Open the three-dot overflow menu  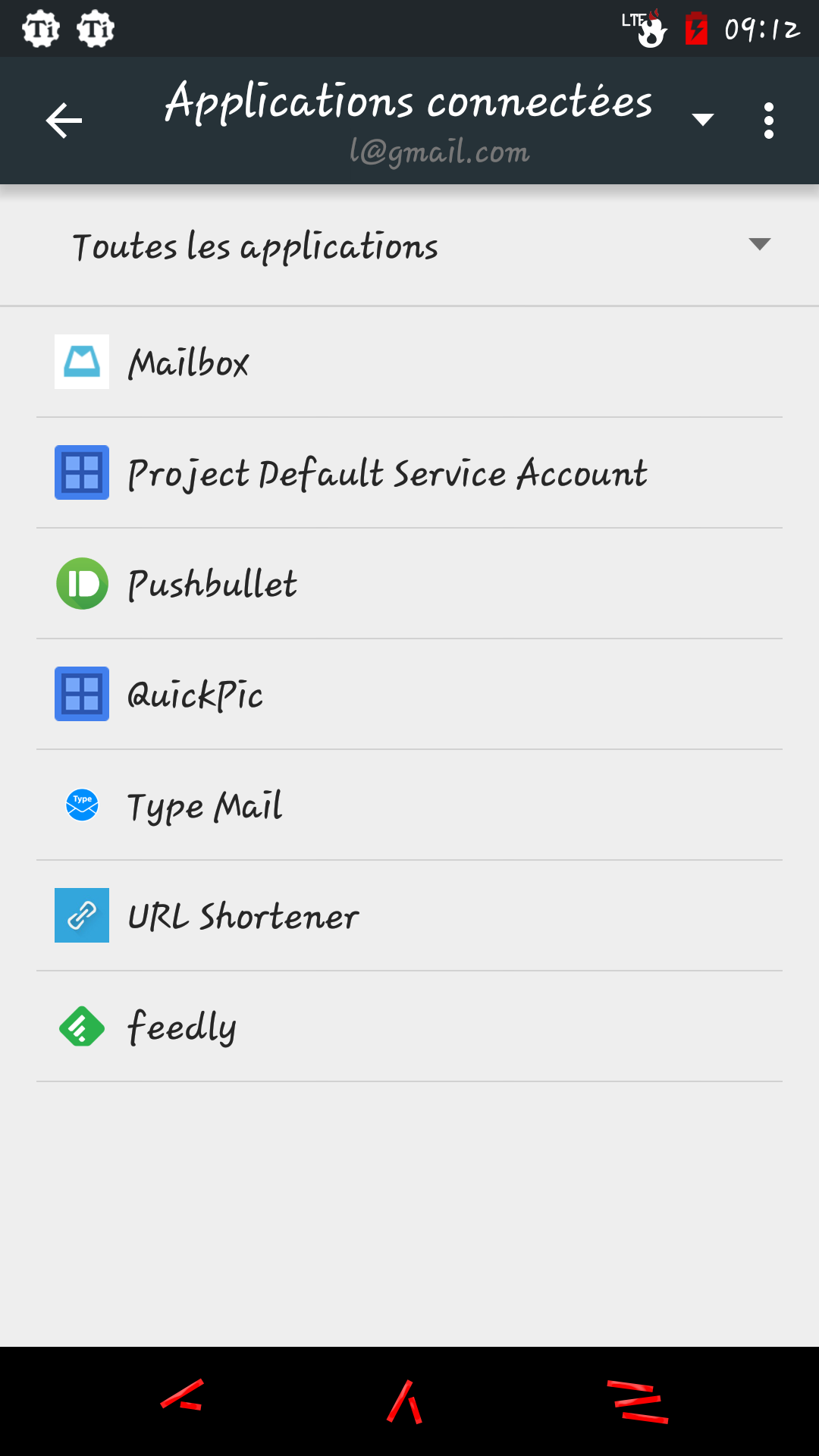(x=769, y=121)
